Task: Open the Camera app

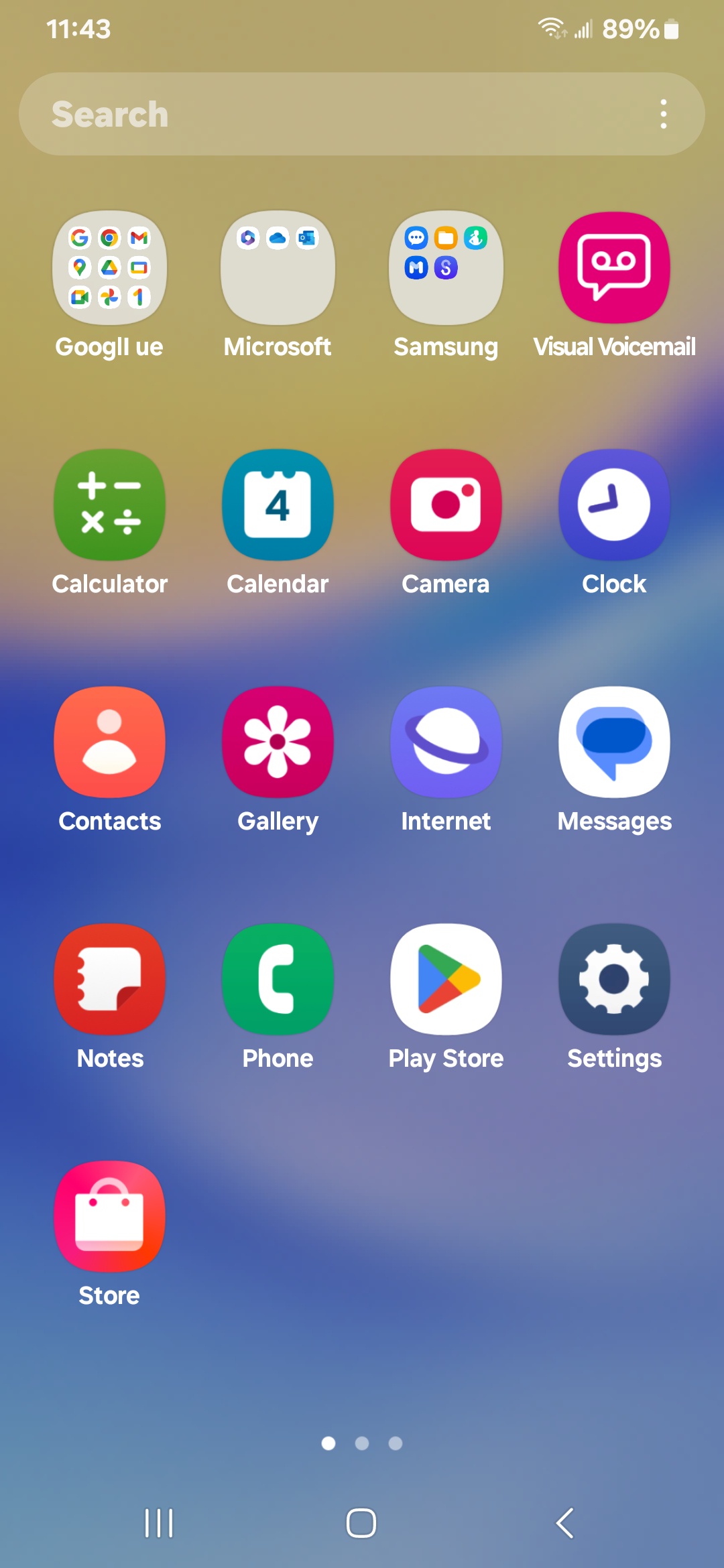Action: tap(446, 505)
